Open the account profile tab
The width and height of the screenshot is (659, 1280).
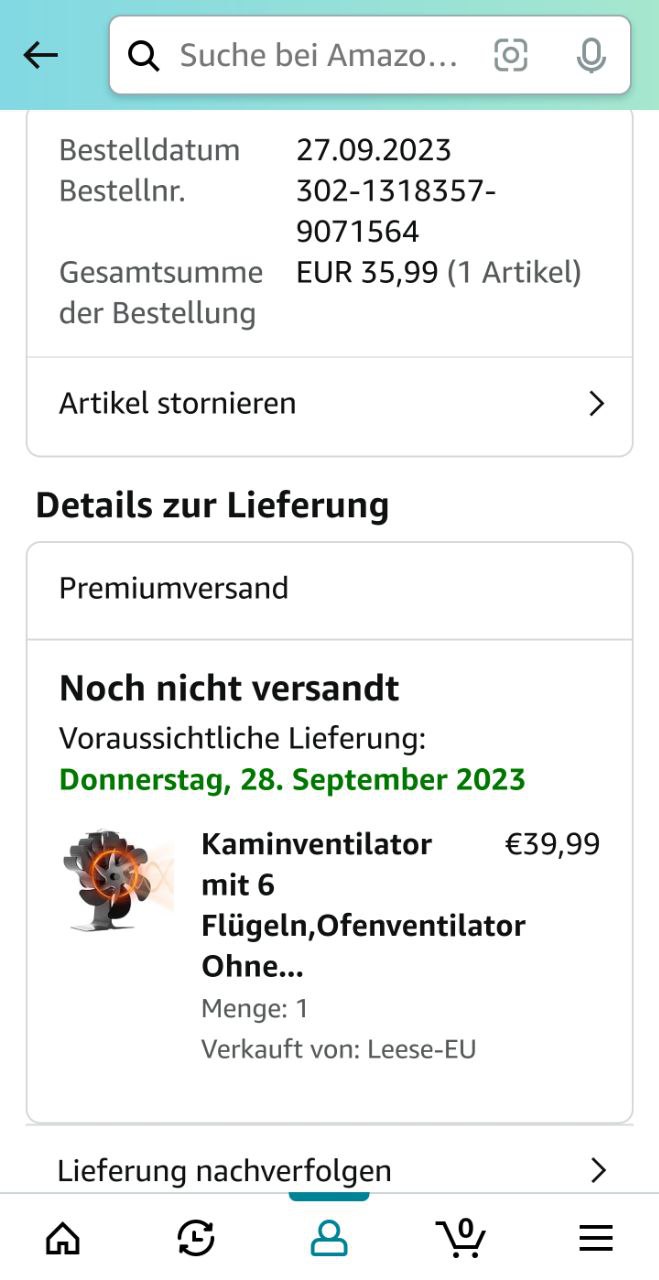pos(329,1239)
